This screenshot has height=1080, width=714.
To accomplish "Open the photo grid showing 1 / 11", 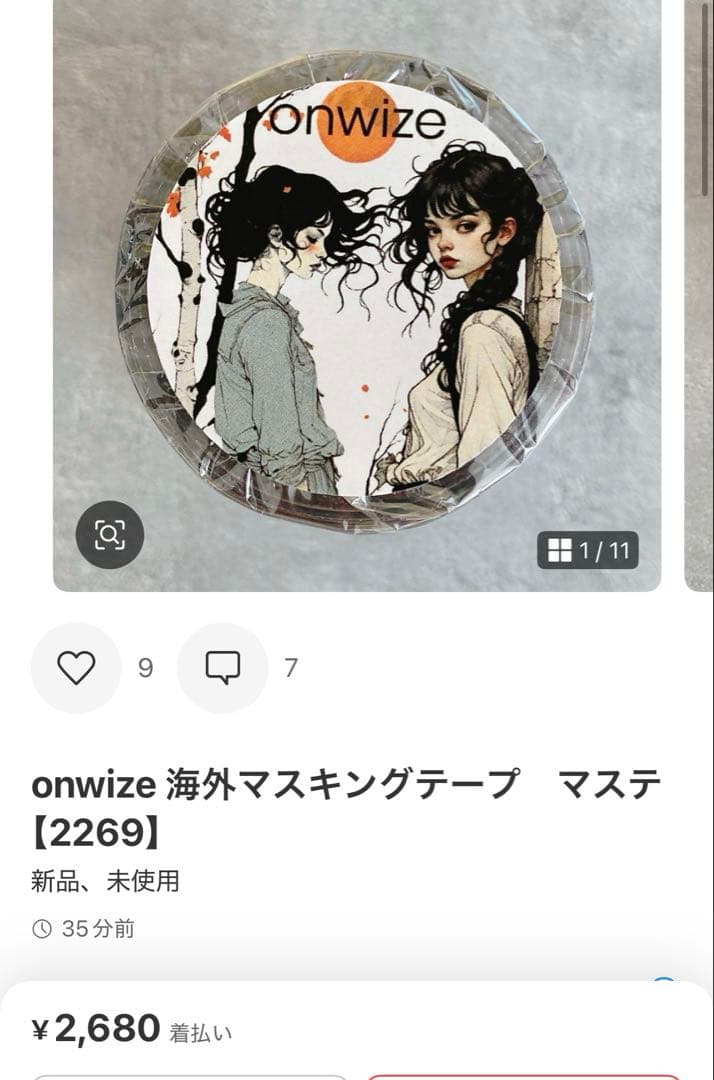I will pyautogui.click(x=588, y=550).
